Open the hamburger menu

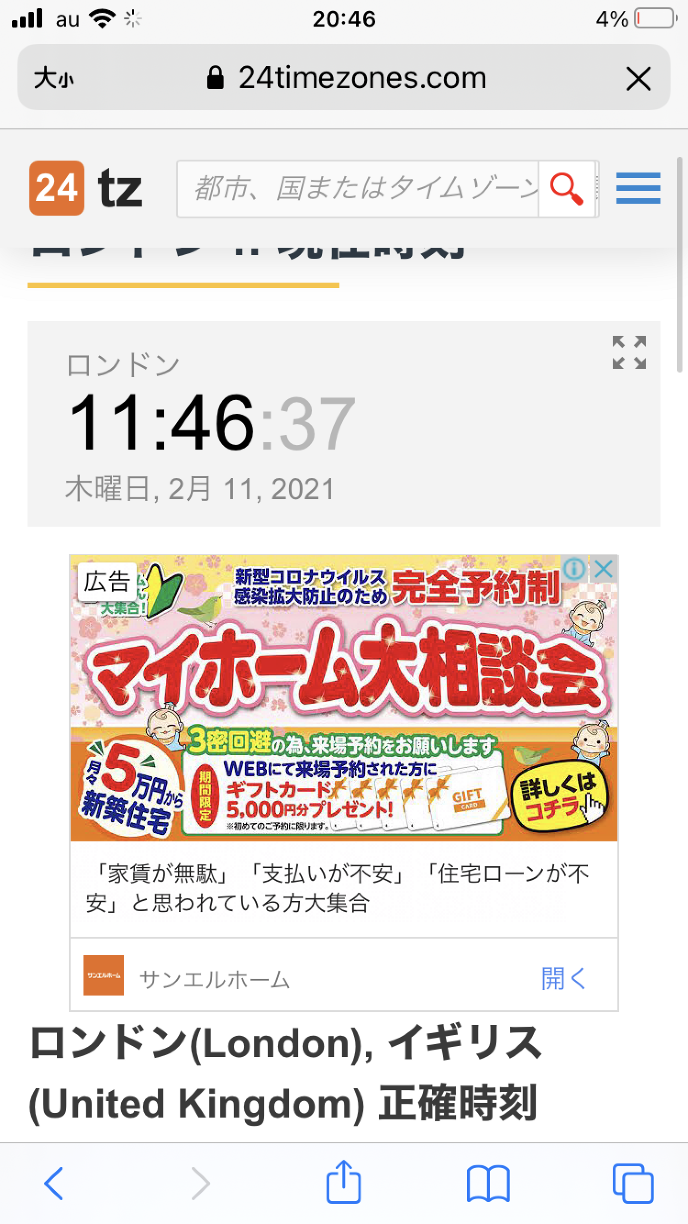638,188
